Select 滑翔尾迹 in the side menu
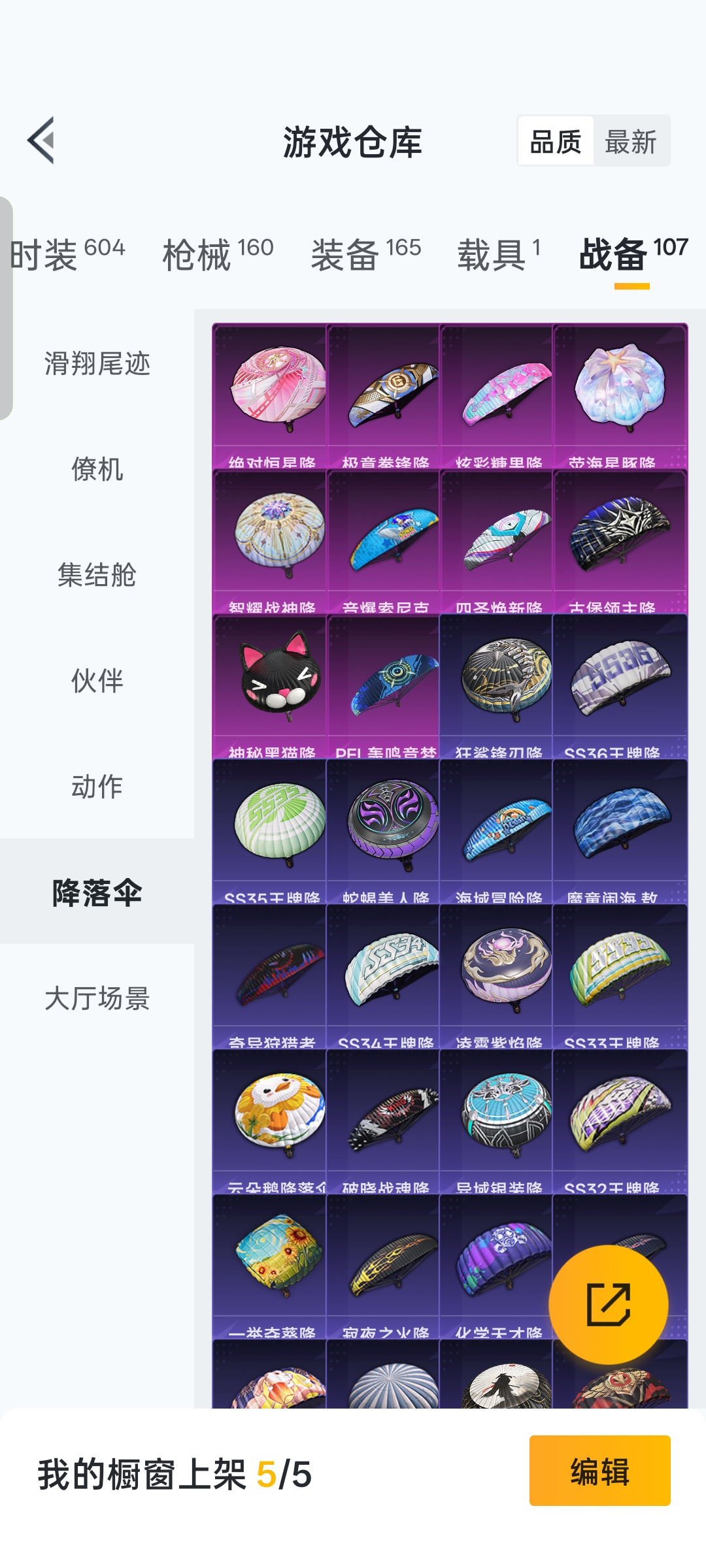 pos(97,363)
